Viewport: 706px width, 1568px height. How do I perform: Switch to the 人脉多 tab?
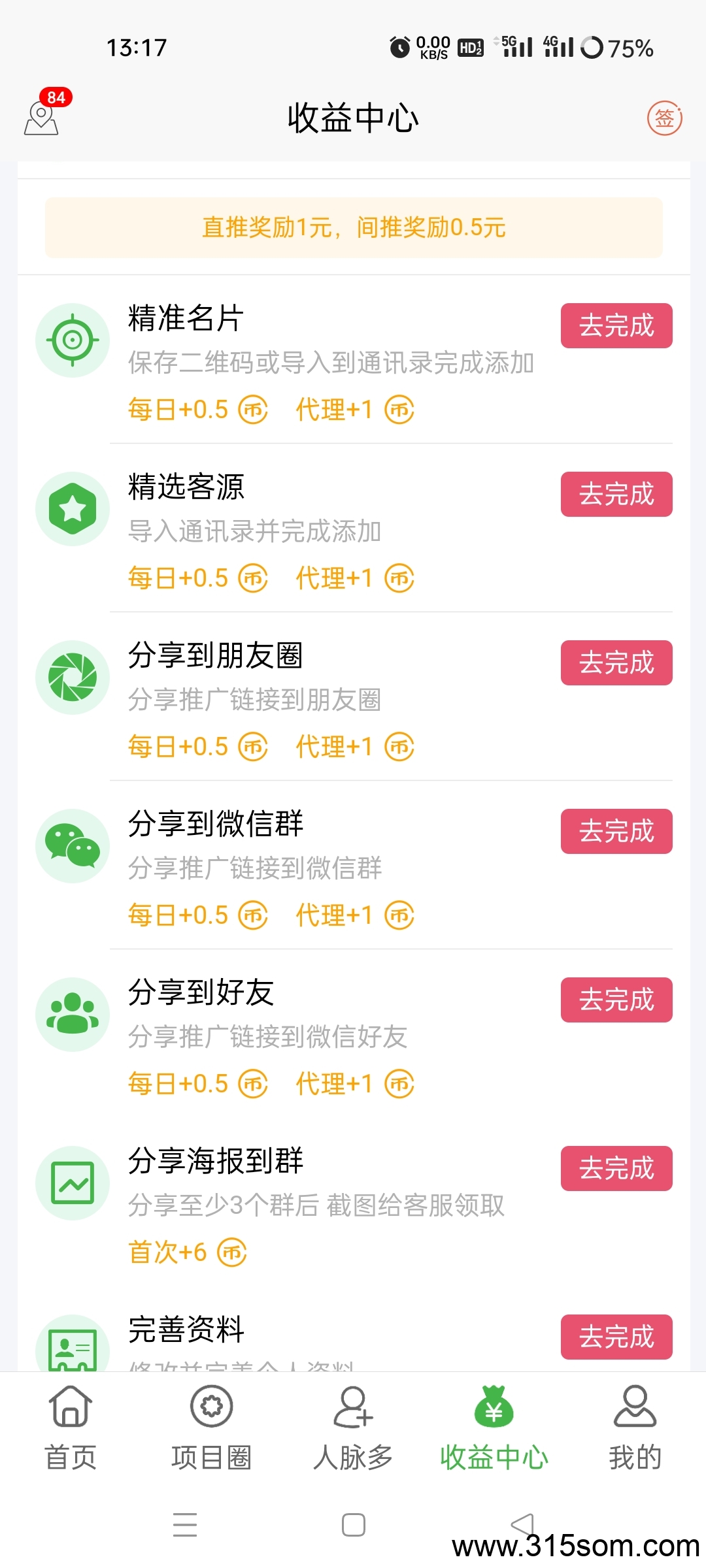click(x=353, y=1428)
